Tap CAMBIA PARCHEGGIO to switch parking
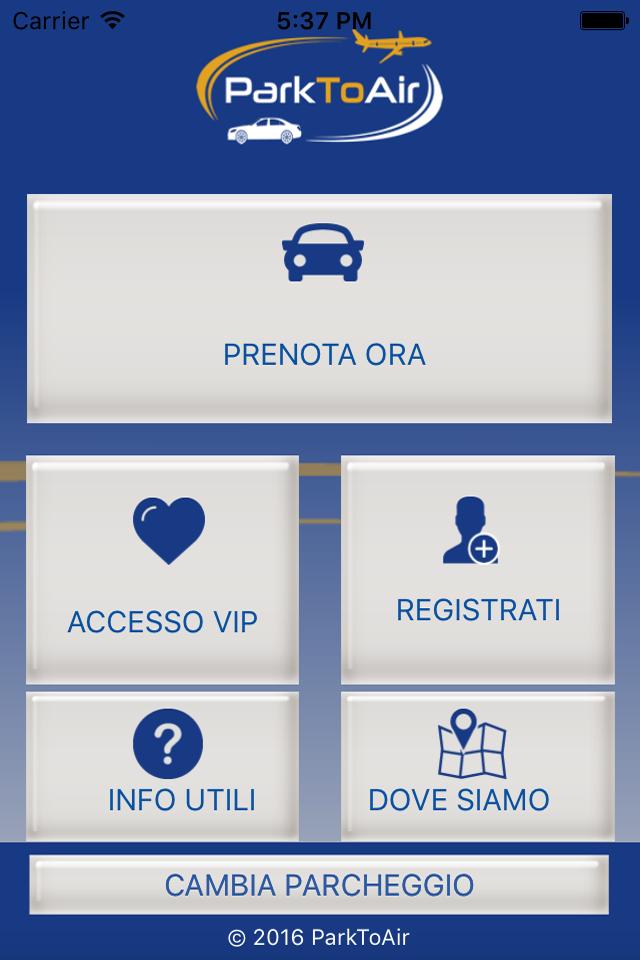Screen dimensions: 640x960 319,885
